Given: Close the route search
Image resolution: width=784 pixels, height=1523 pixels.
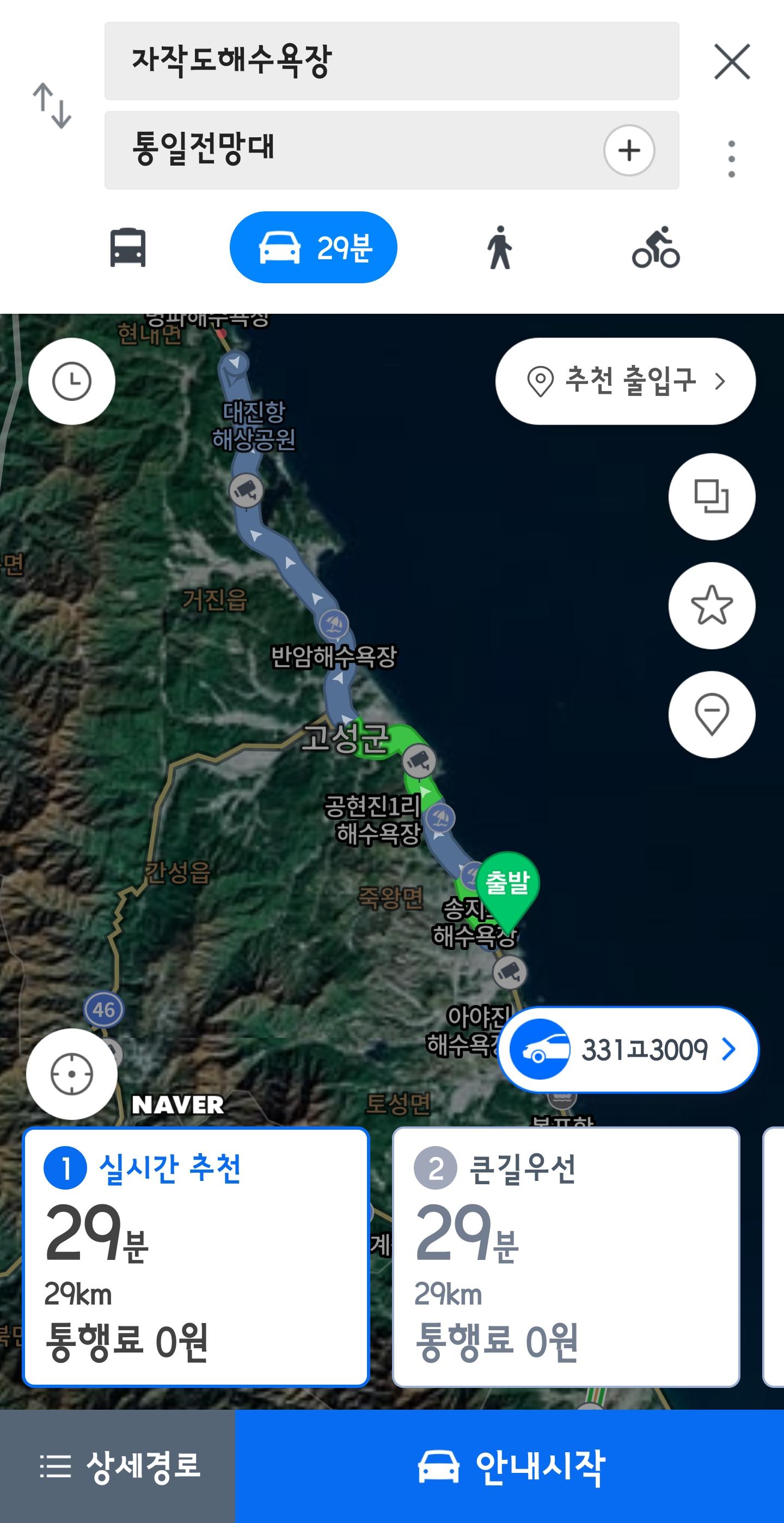Looking at the screenshot, I should pyautogui.click(x=731, y=62).
